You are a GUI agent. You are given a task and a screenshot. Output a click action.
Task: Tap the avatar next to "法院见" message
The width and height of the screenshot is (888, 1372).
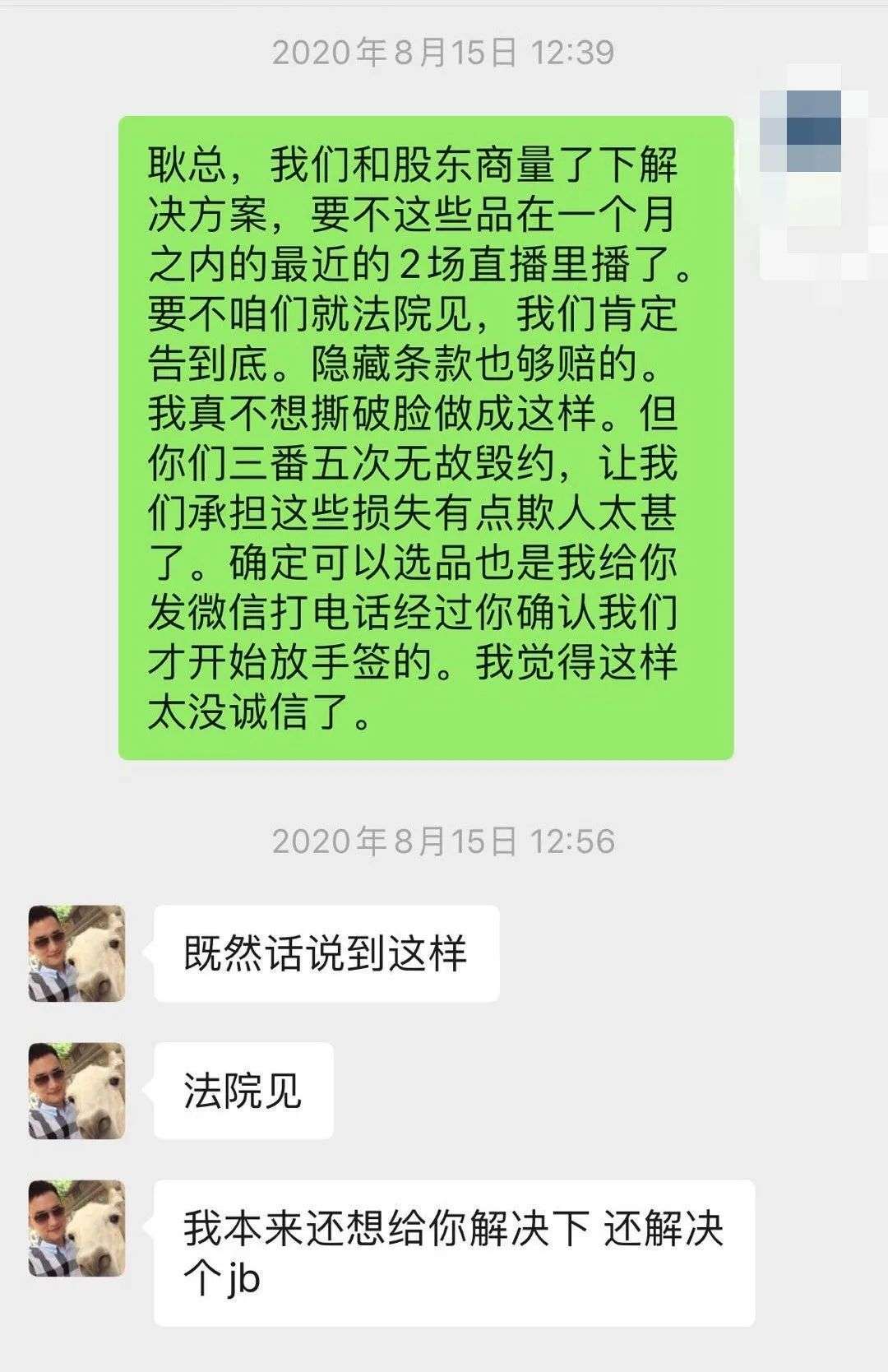coord(76,1091)
